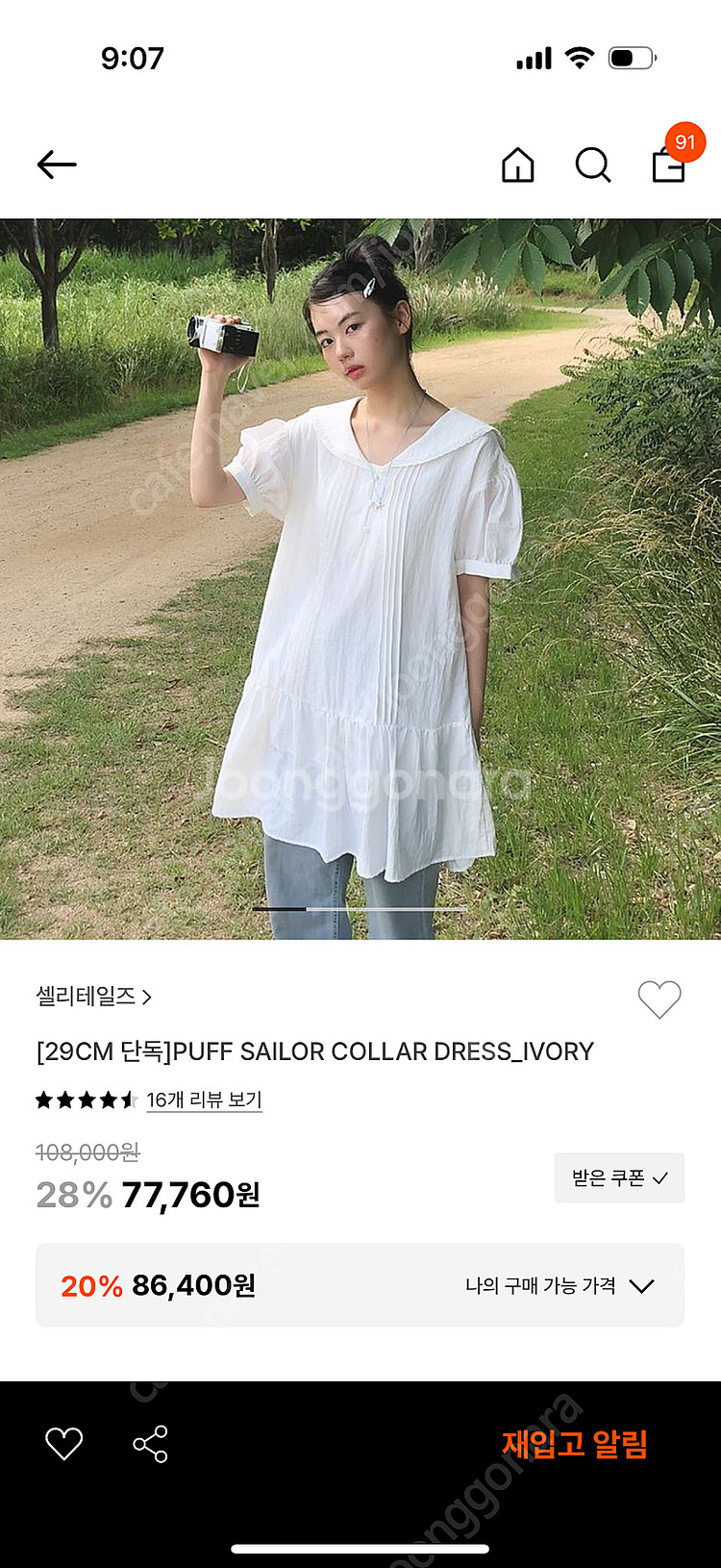721x1568 pixels.
Task: Expand 나의 구매 가능 가격 details
Action: tap(559, 1286)
